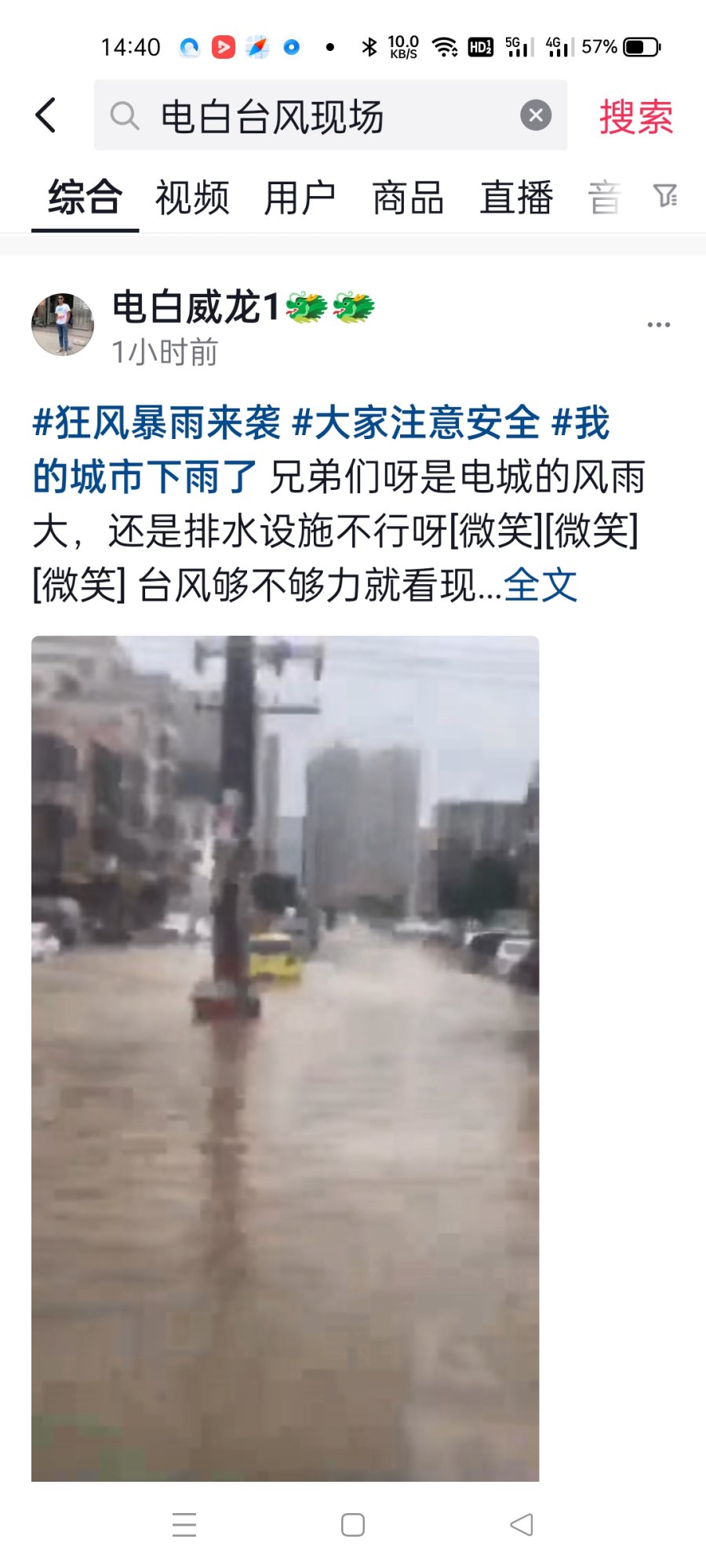The image size is (706, 1568).
Task: Open the system recent apps menu
Action: 184,1525
